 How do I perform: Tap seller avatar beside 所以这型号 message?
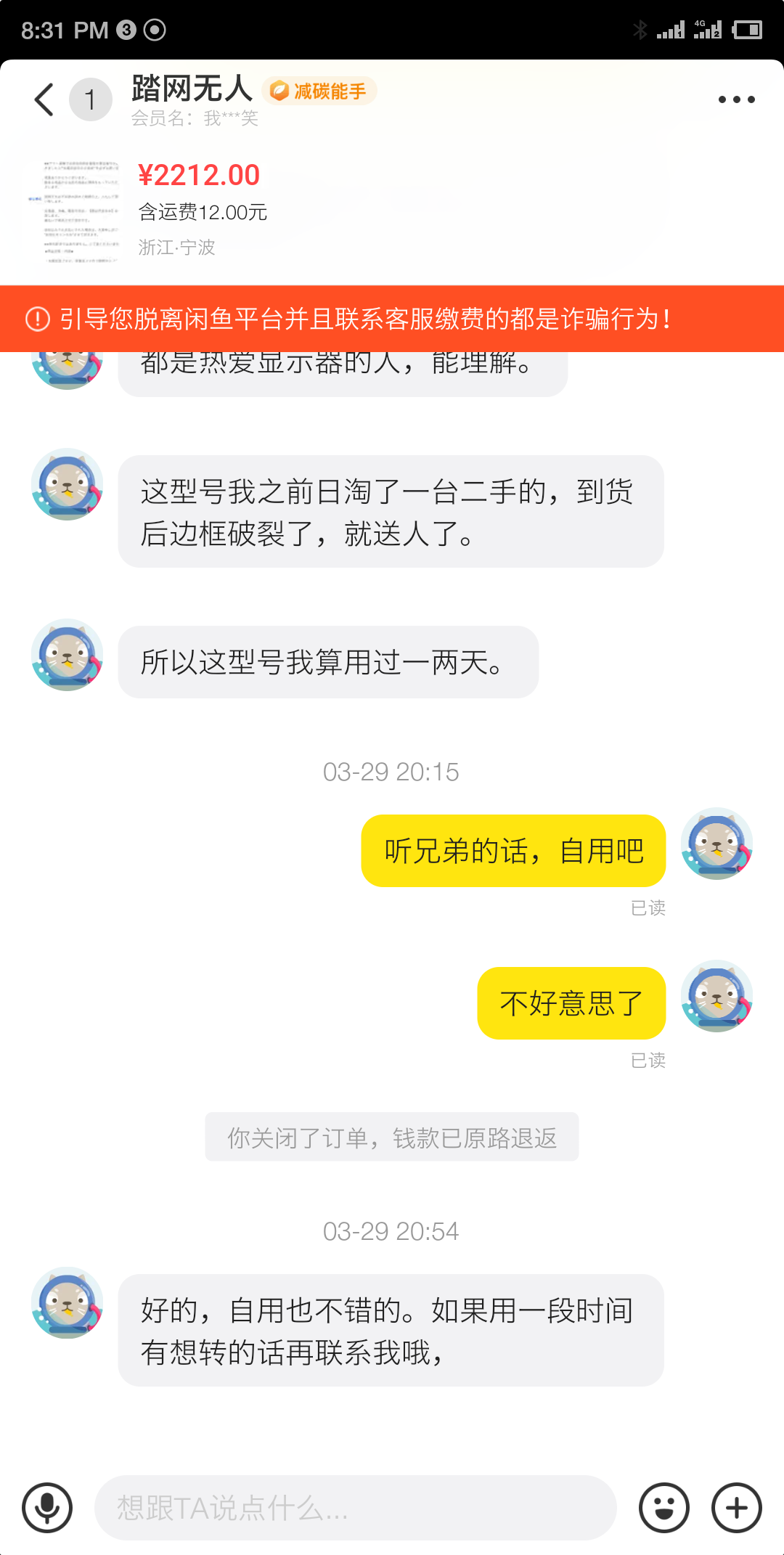(67, 655)
